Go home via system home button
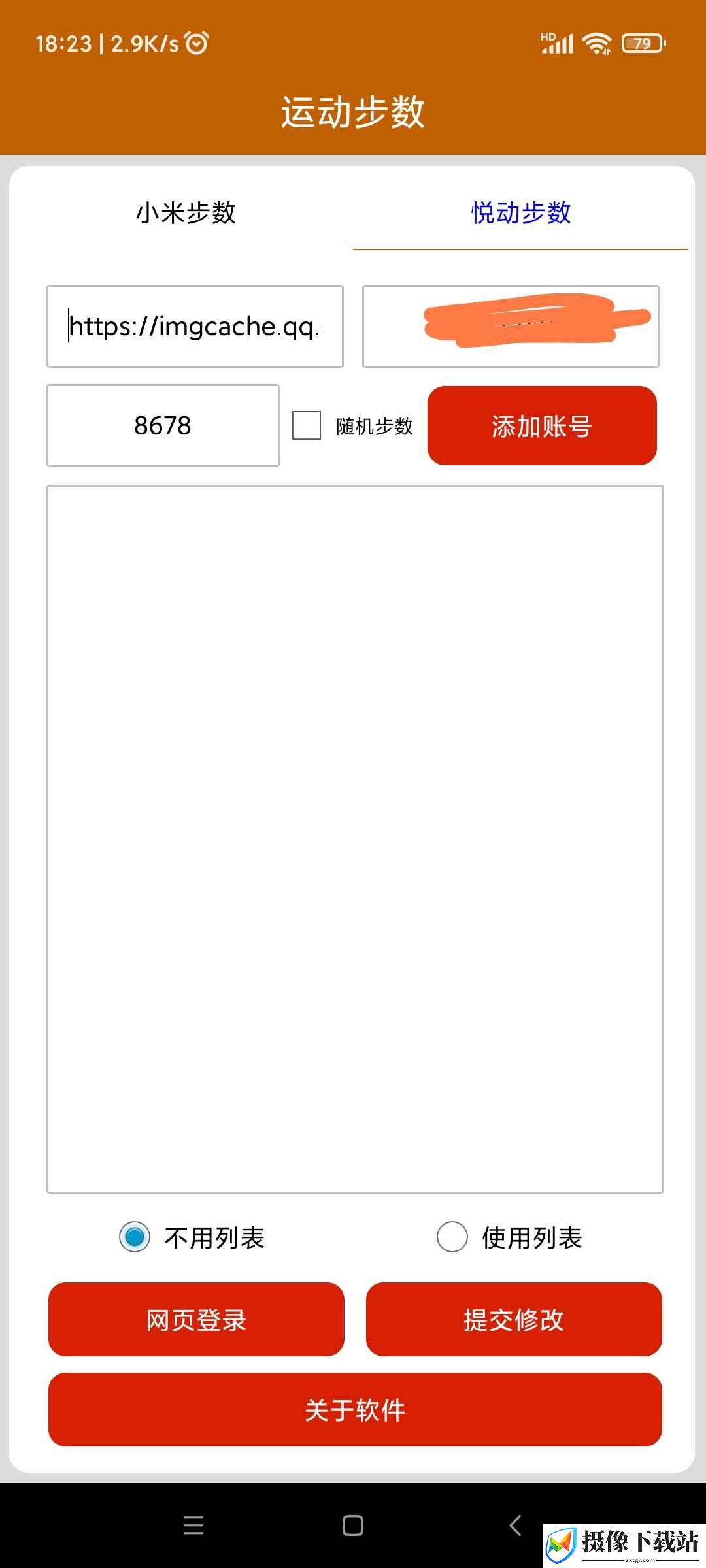Image resolution: width=706 pixels, height=1568 pixels. point(353,1526)
